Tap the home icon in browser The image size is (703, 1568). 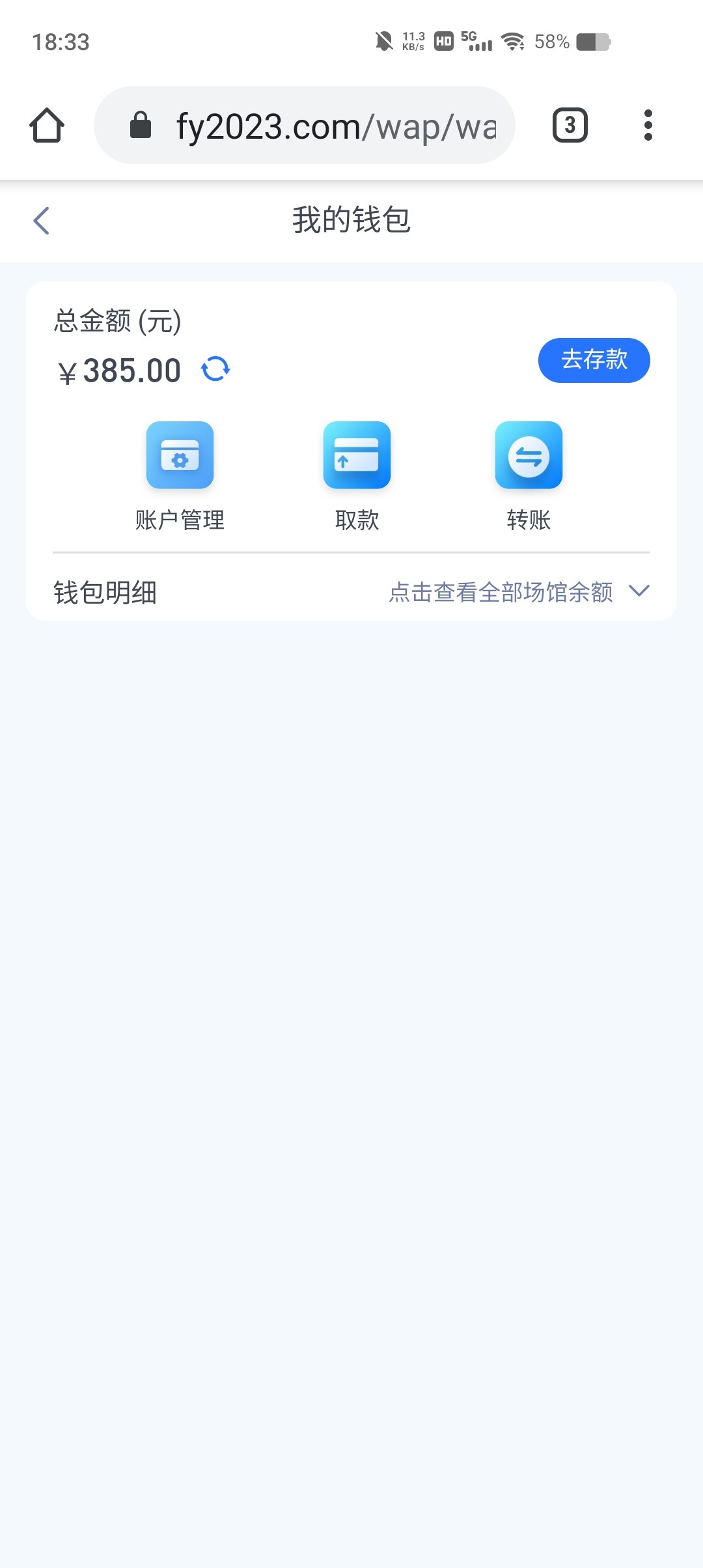pyautogui.click(x=46, y=124)
